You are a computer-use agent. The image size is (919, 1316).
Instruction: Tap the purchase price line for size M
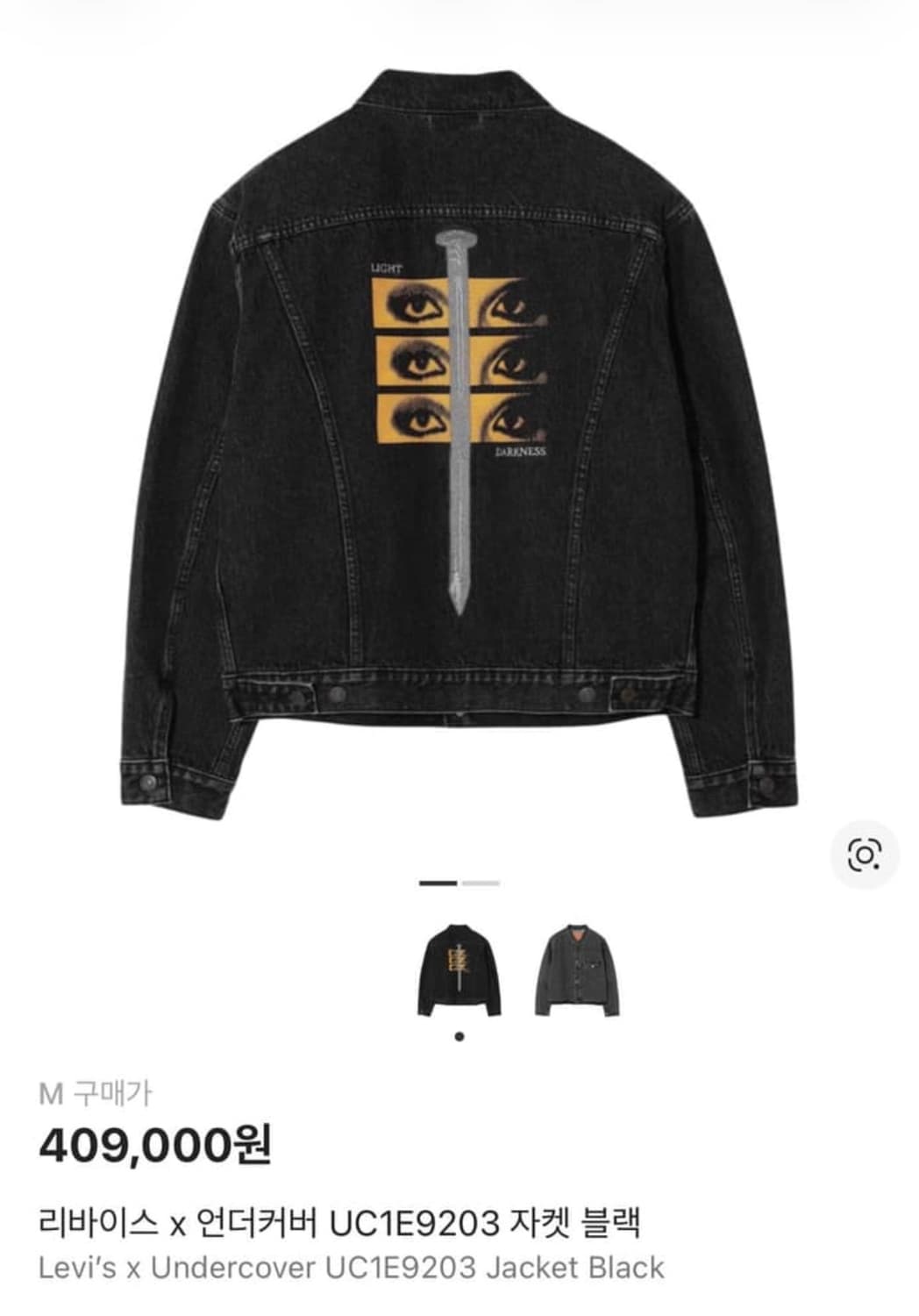[155, 1147]
